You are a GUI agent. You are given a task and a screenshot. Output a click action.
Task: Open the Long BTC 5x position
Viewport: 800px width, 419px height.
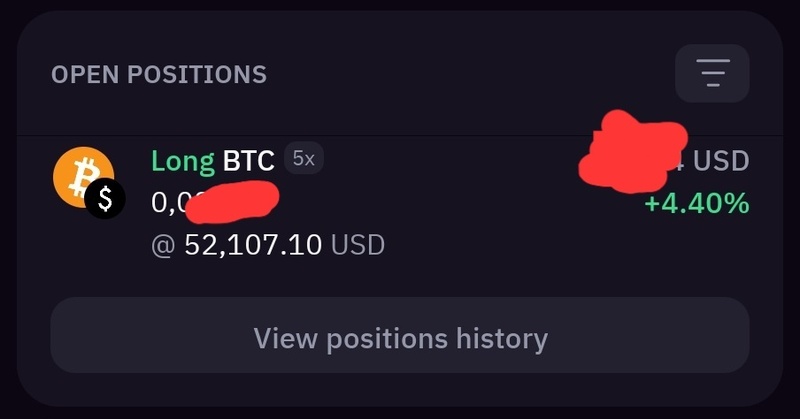point(400,202)
